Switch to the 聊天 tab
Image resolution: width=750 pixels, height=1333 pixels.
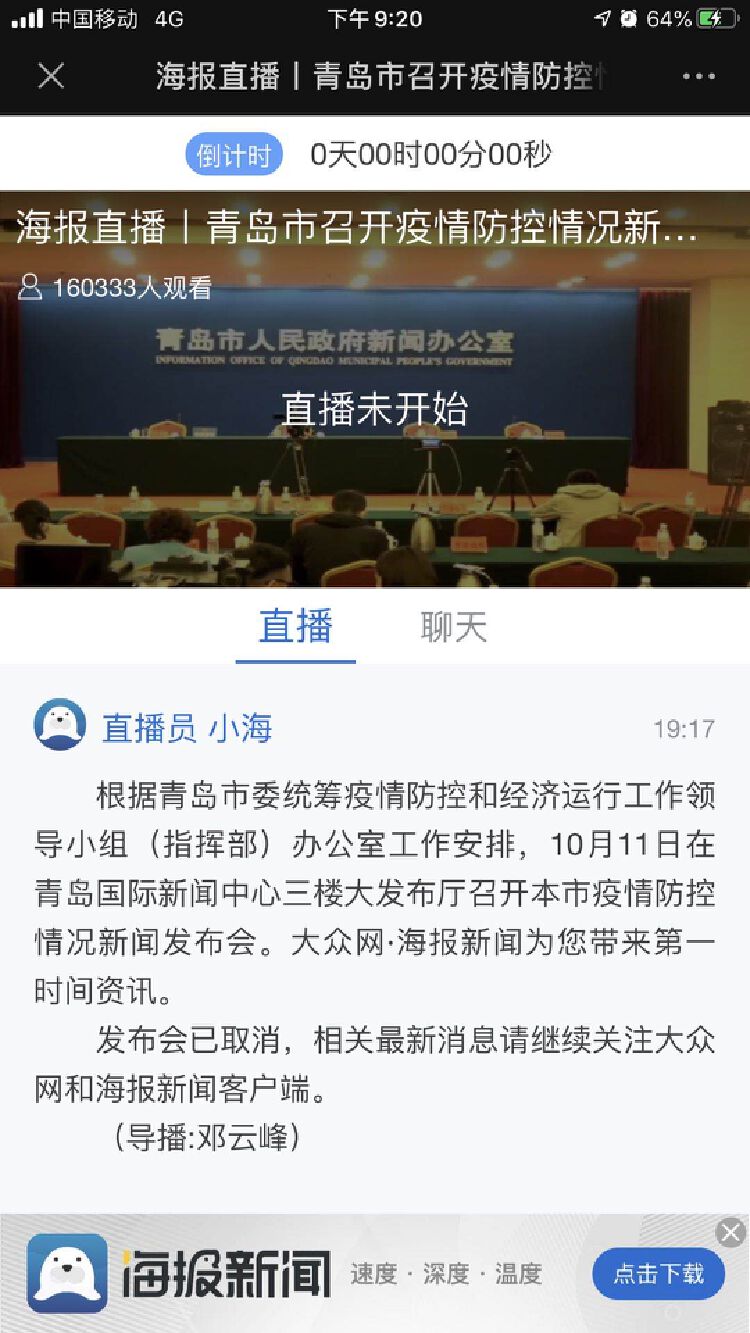pyautogui.click(x=454, y=627)
